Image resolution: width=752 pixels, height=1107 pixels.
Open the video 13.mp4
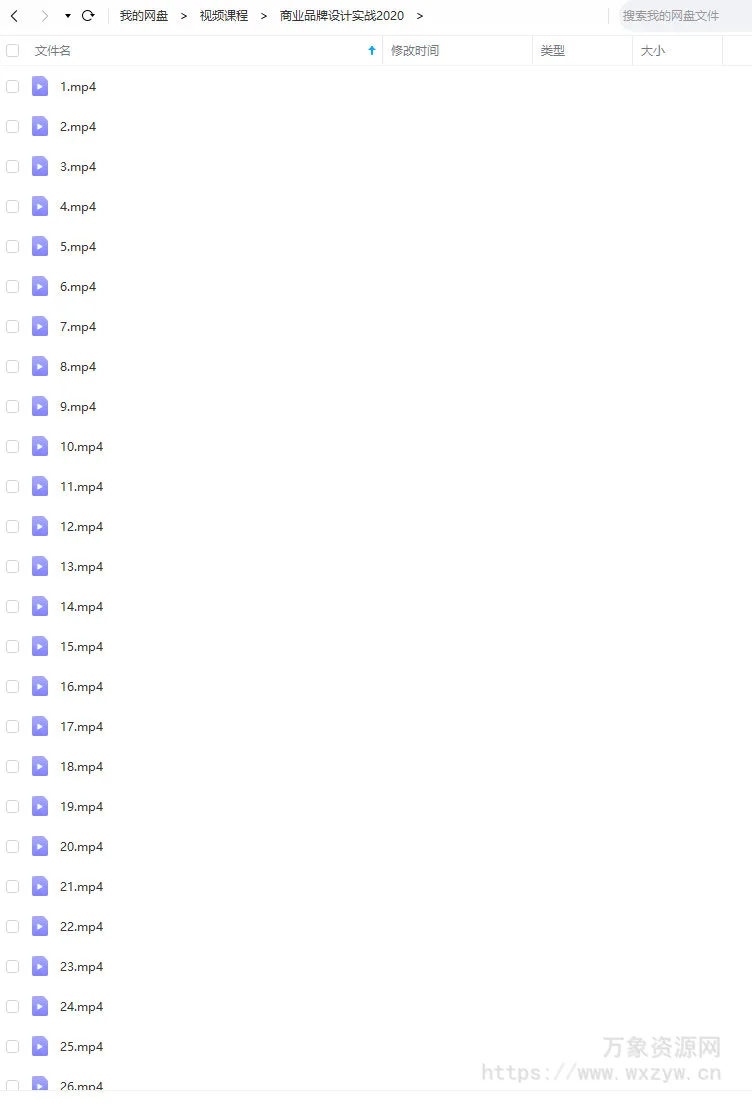tap(81, 567)
